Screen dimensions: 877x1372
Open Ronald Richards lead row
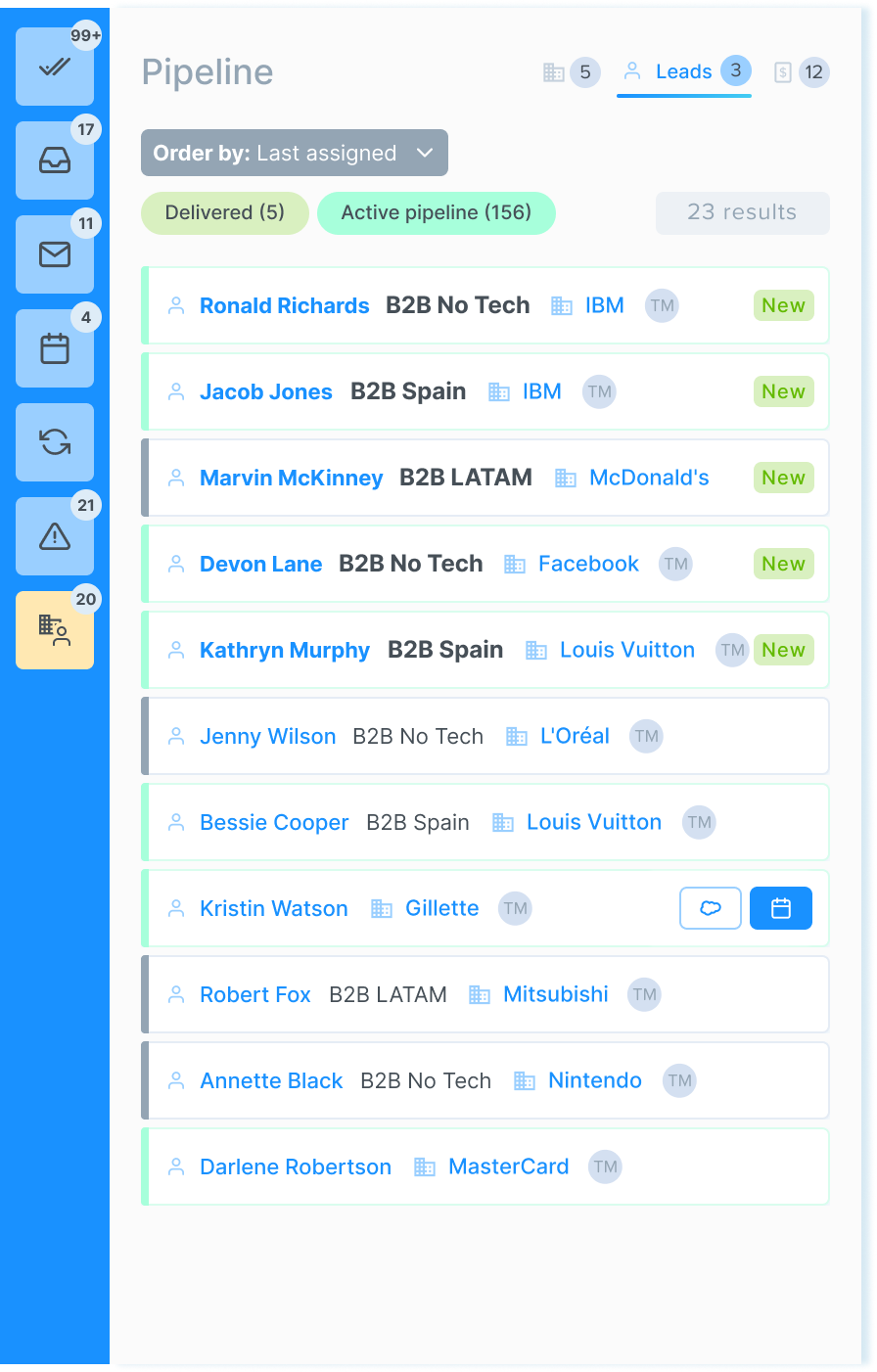click(285, 306)
